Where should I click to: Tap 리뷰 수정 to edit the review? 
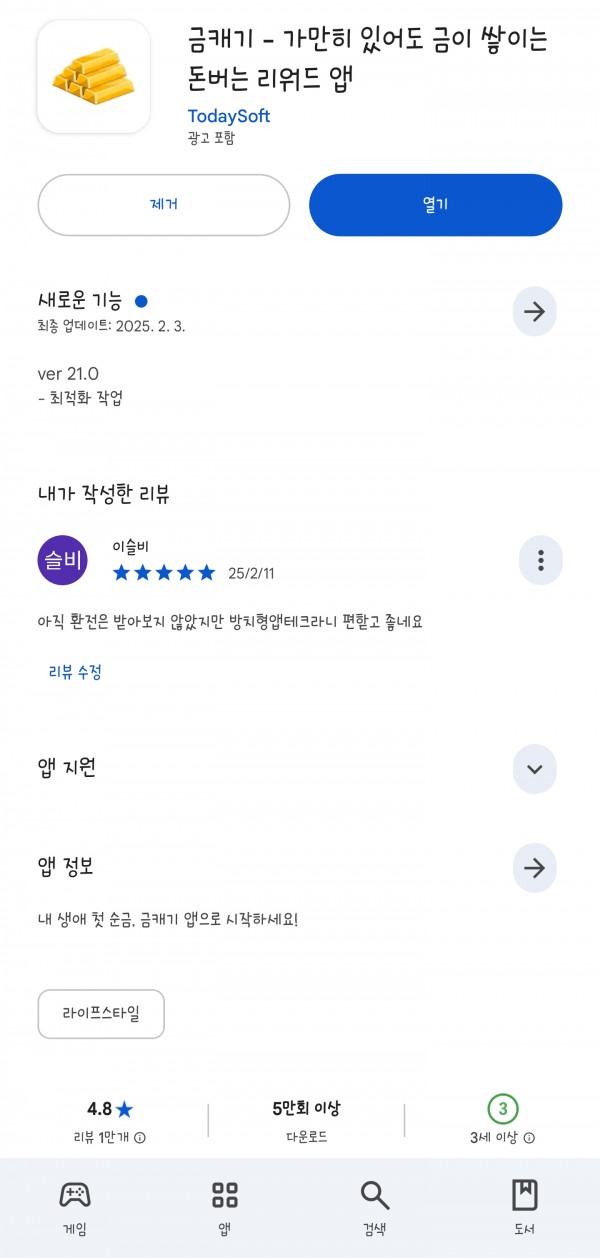pos(75,672)
